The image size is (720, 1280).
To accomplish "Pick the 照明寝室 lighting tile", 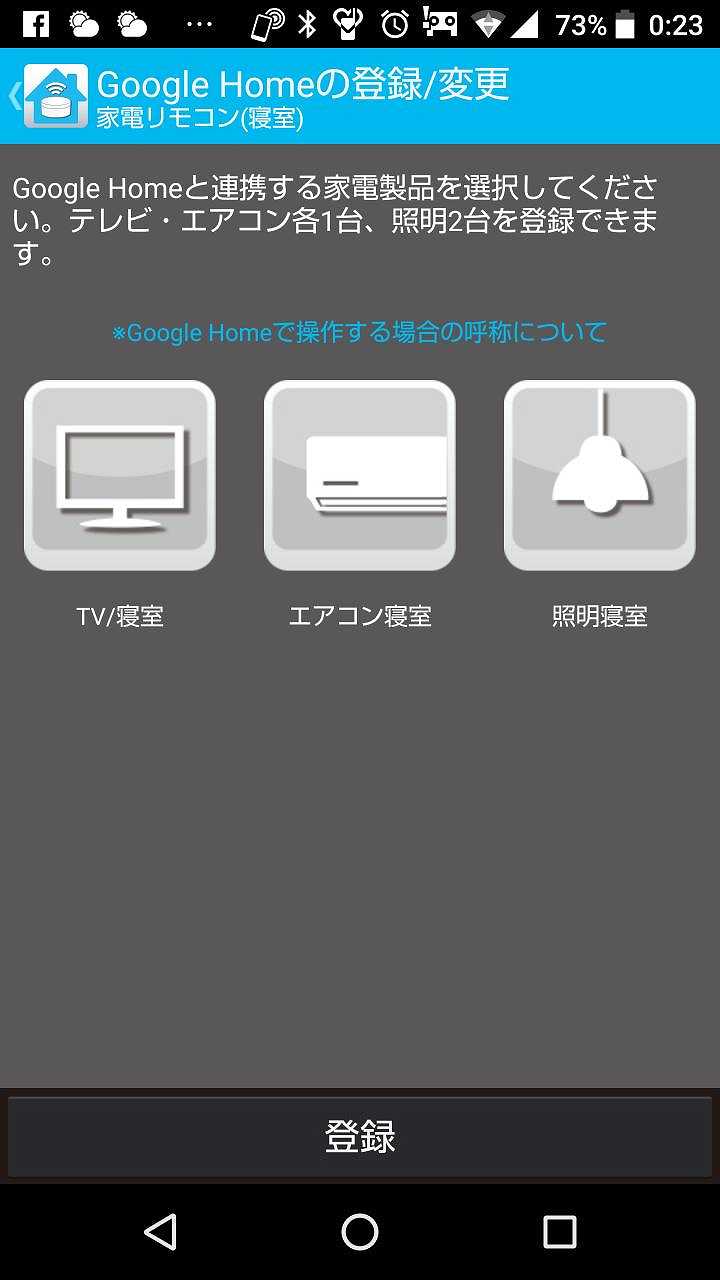I will click(600, 475).
